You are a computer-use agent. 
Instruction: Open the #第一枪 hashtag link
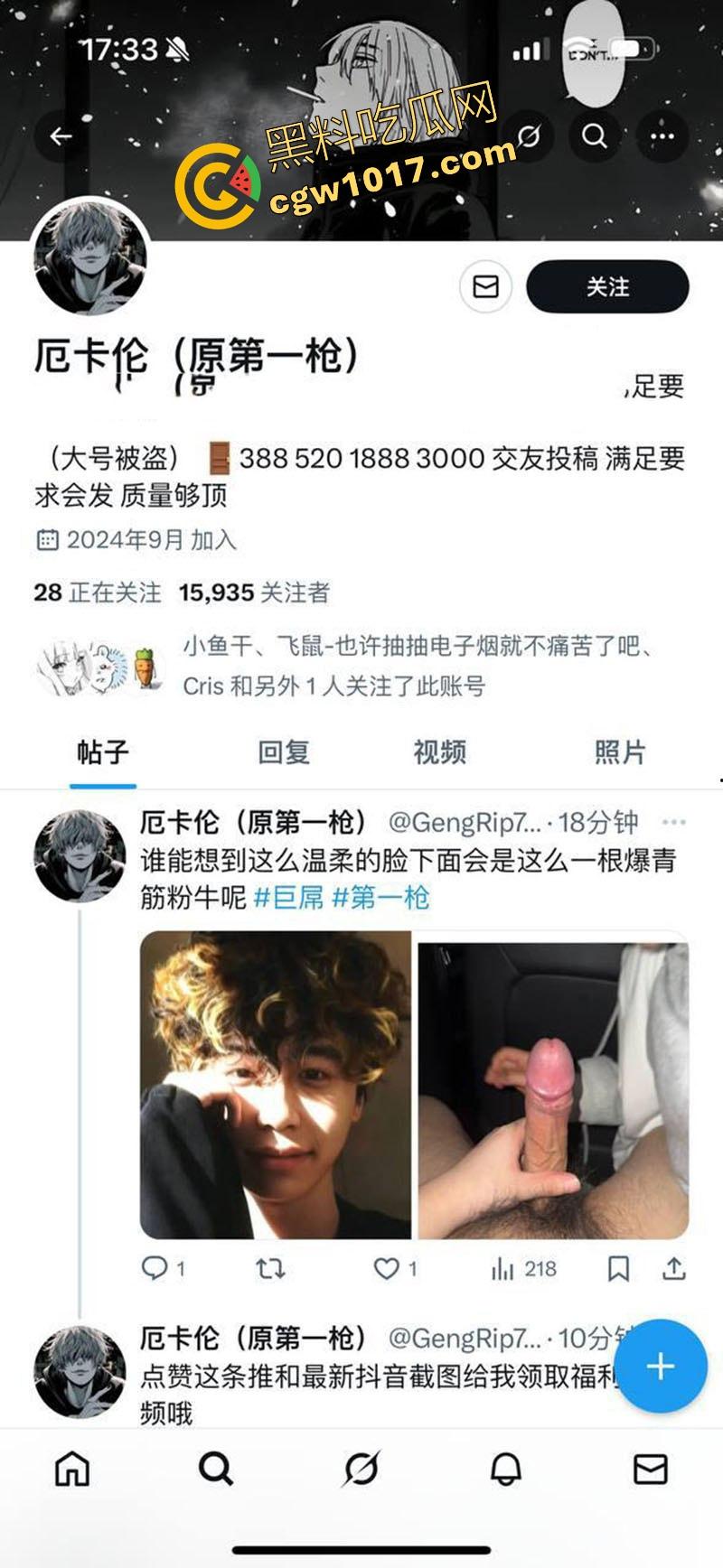(380, 897)
